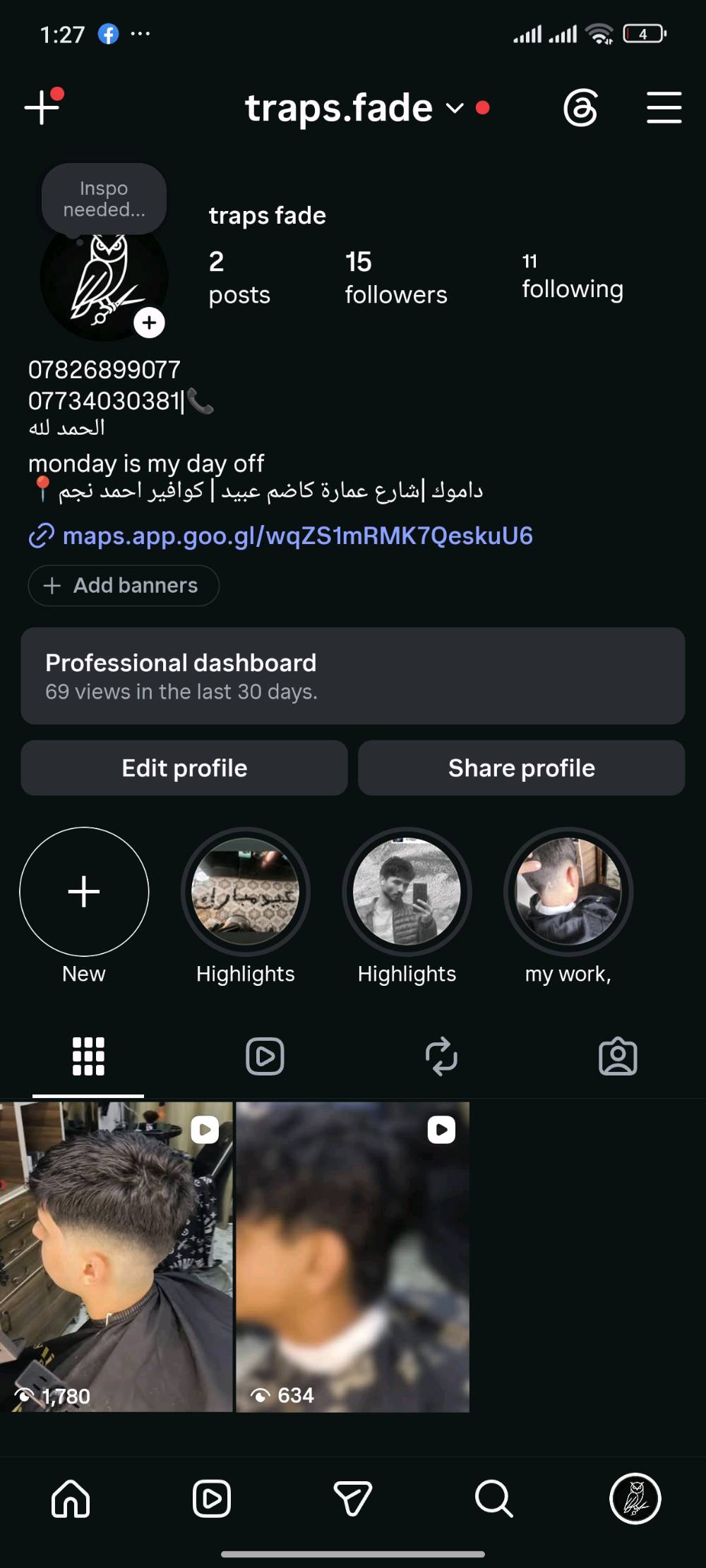
Task: Open the Professional dashboard card
Action: click(x=353, y=676)
